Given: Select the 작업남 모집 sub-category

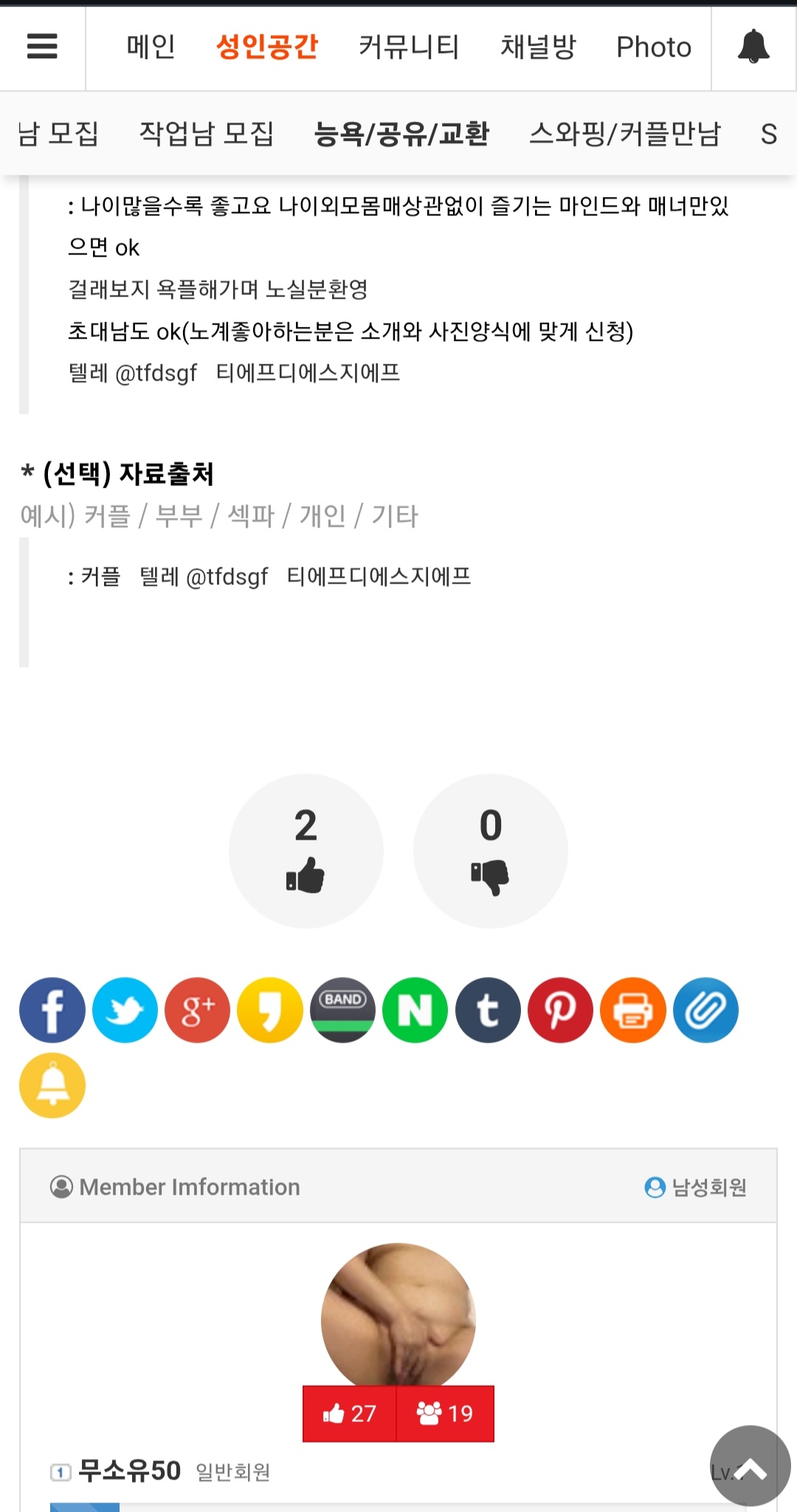Looking at the screenshot, I should click(x=207, y=134).
